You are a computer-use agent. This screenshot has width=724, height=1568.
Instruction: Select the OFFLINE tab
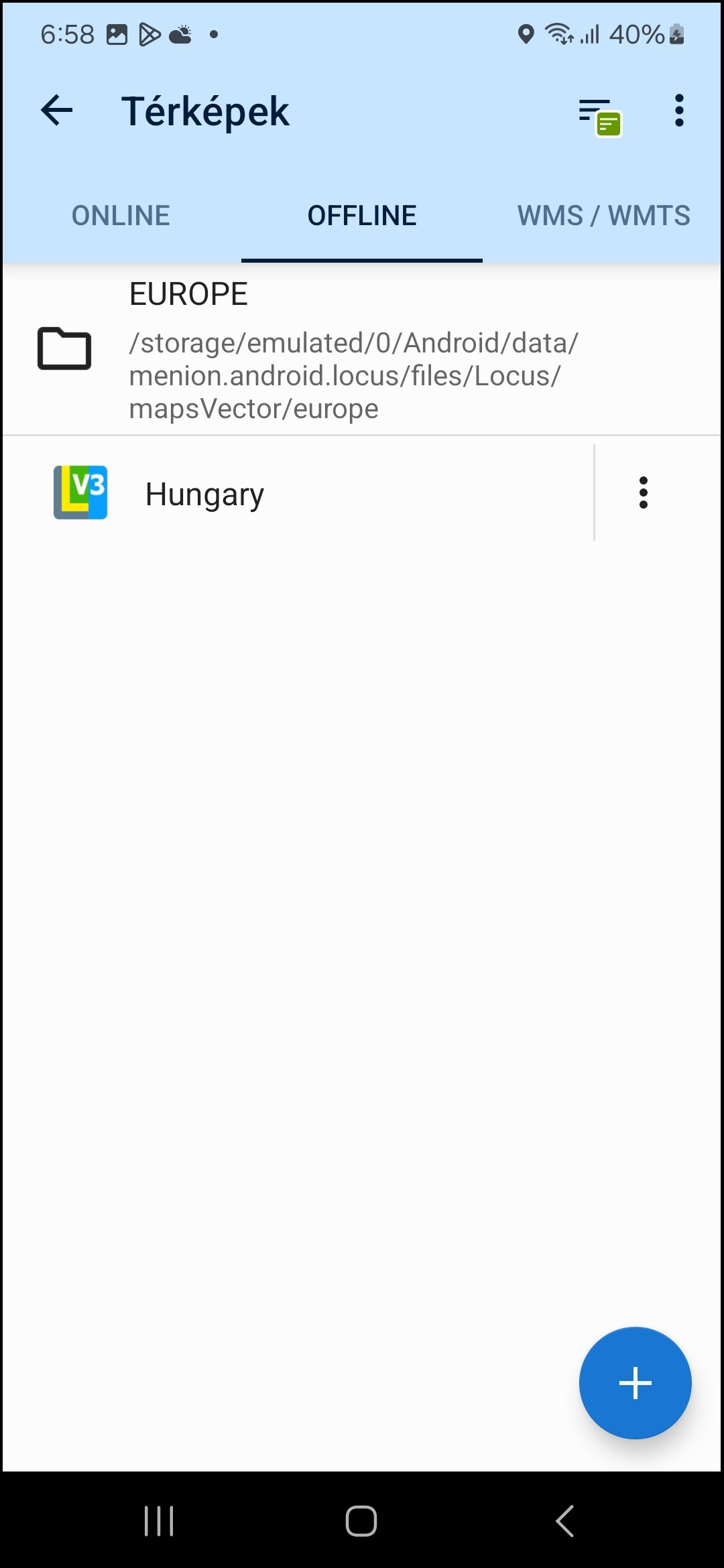362,216
